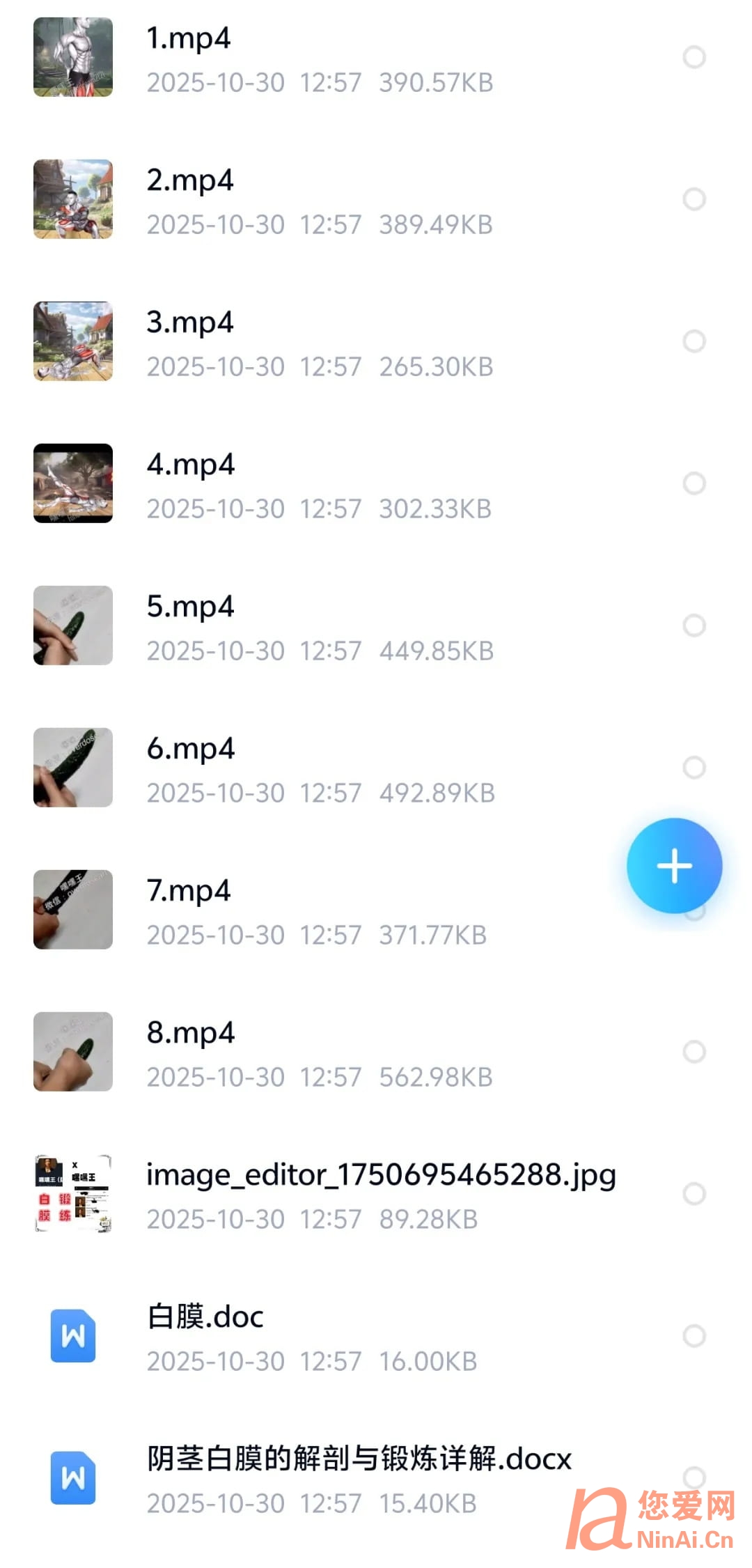Select the circle beside 8.mp4
752x1568 pixels.
(x=694, y=1052)
